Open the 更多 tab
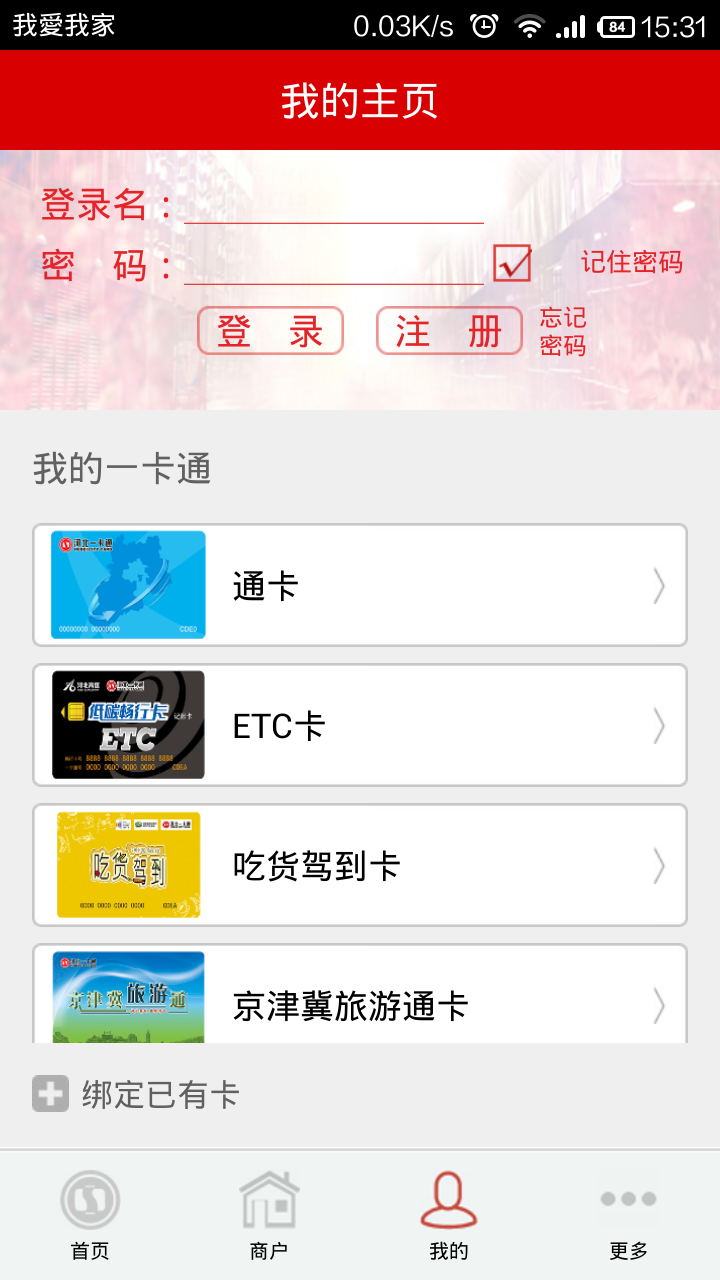This screenshot has height=1280, width=720. (x=629, y=1215)
